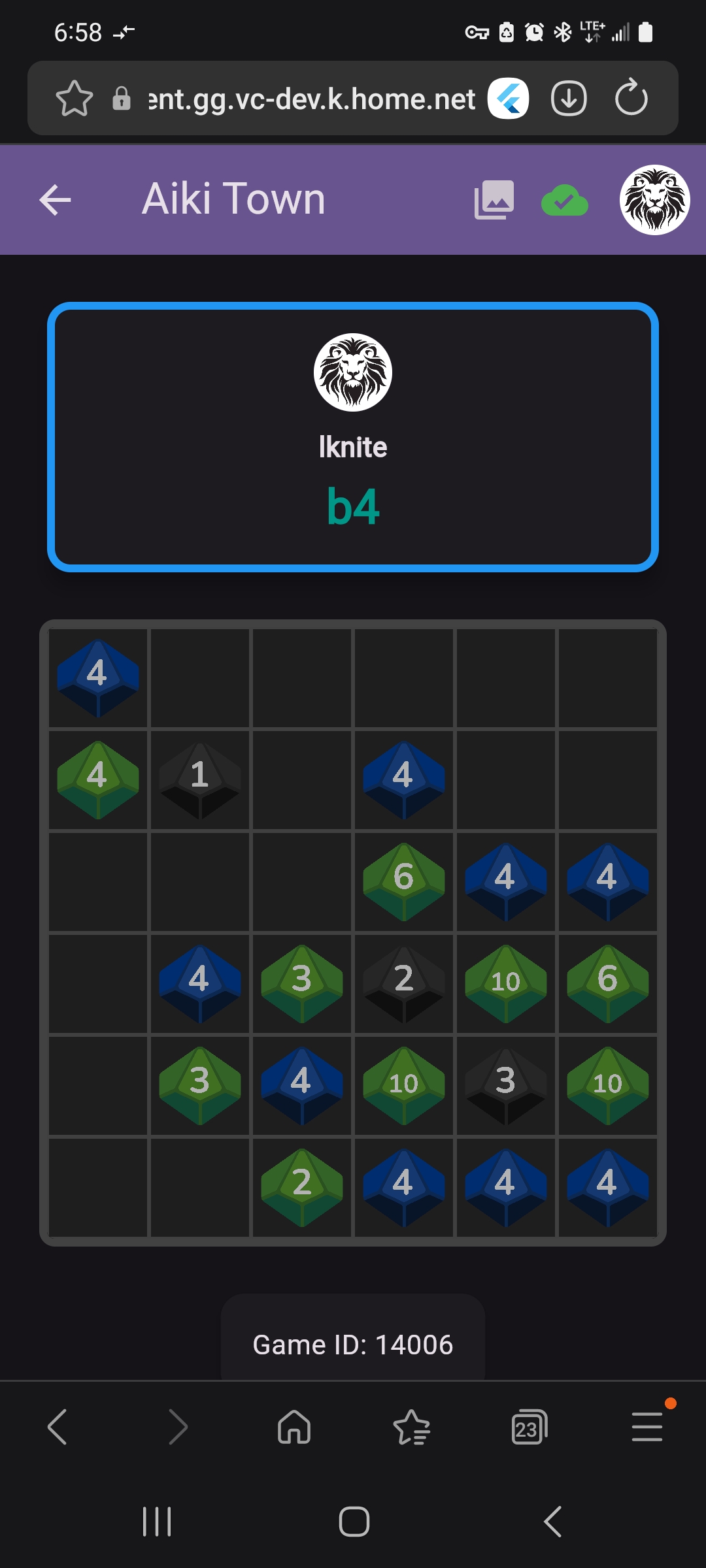Viewport: 706px width, 1568px height.
Task: Open recent apps from navigation bar
Action: click(x=157, y=1522)
